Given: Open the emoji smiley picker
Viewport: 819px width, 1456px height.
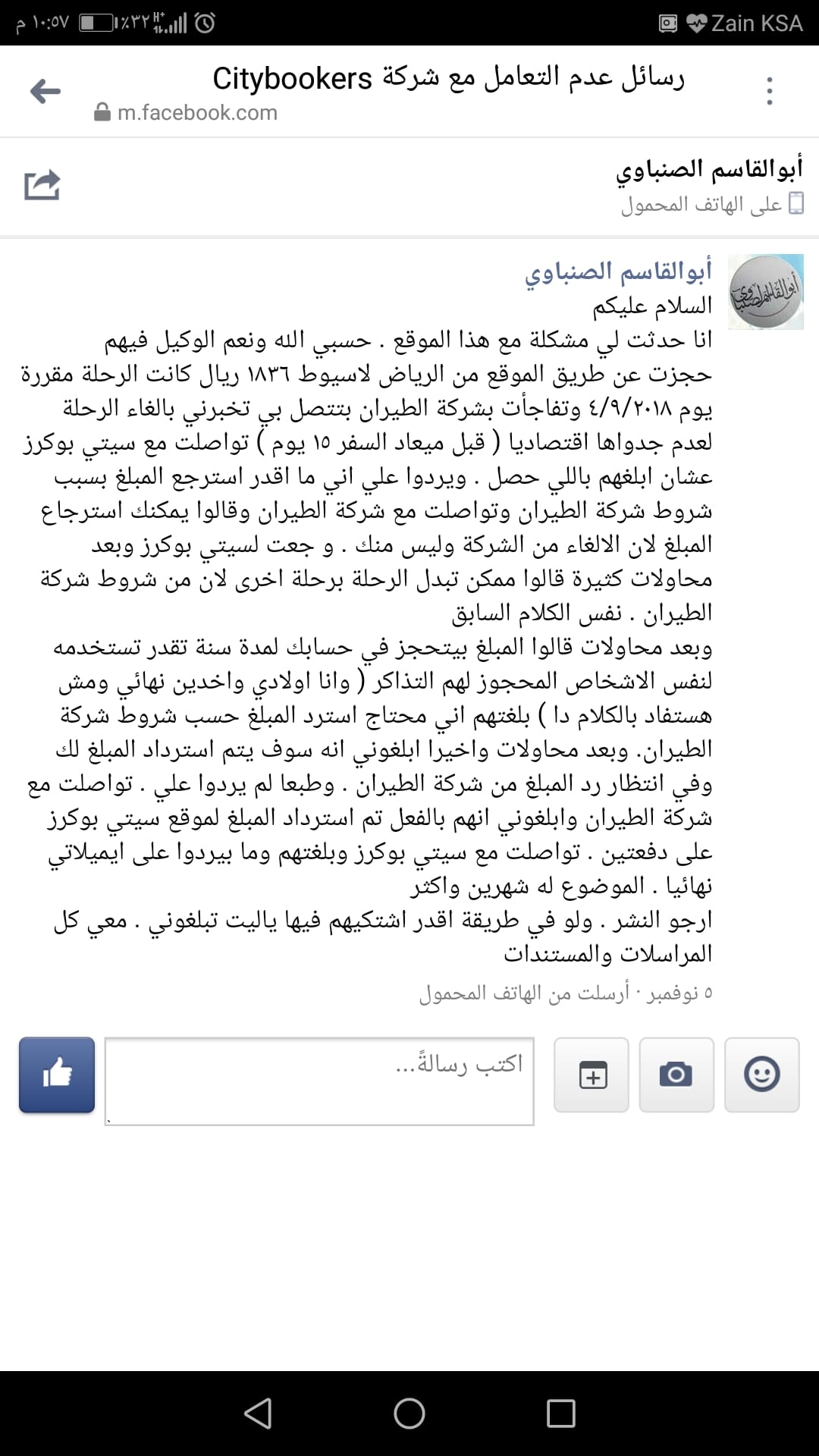Looking at the screenshot, I should pos(762,1075).
